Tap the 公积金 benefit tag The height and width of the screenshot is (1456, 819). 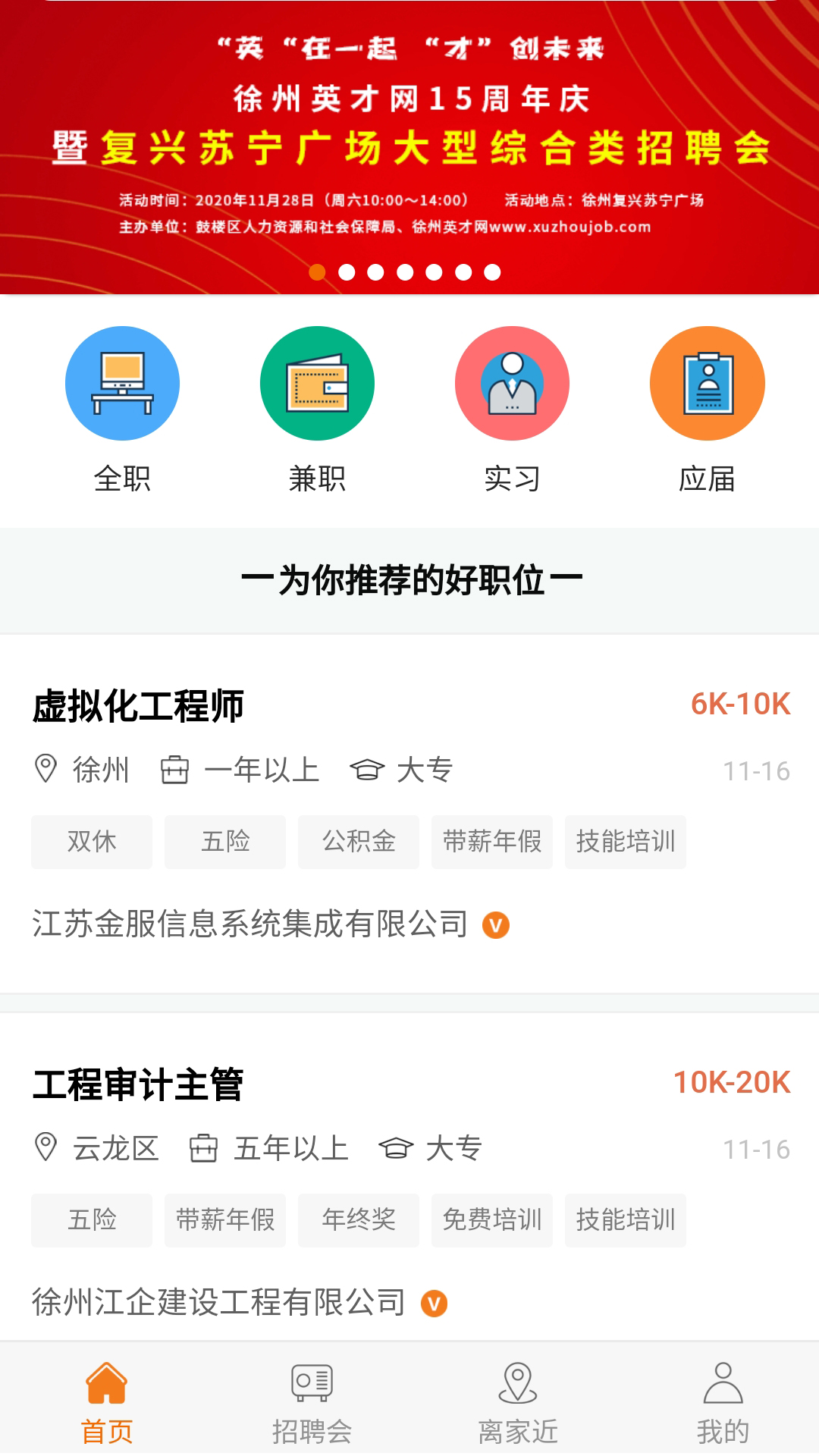coord(358,842)
